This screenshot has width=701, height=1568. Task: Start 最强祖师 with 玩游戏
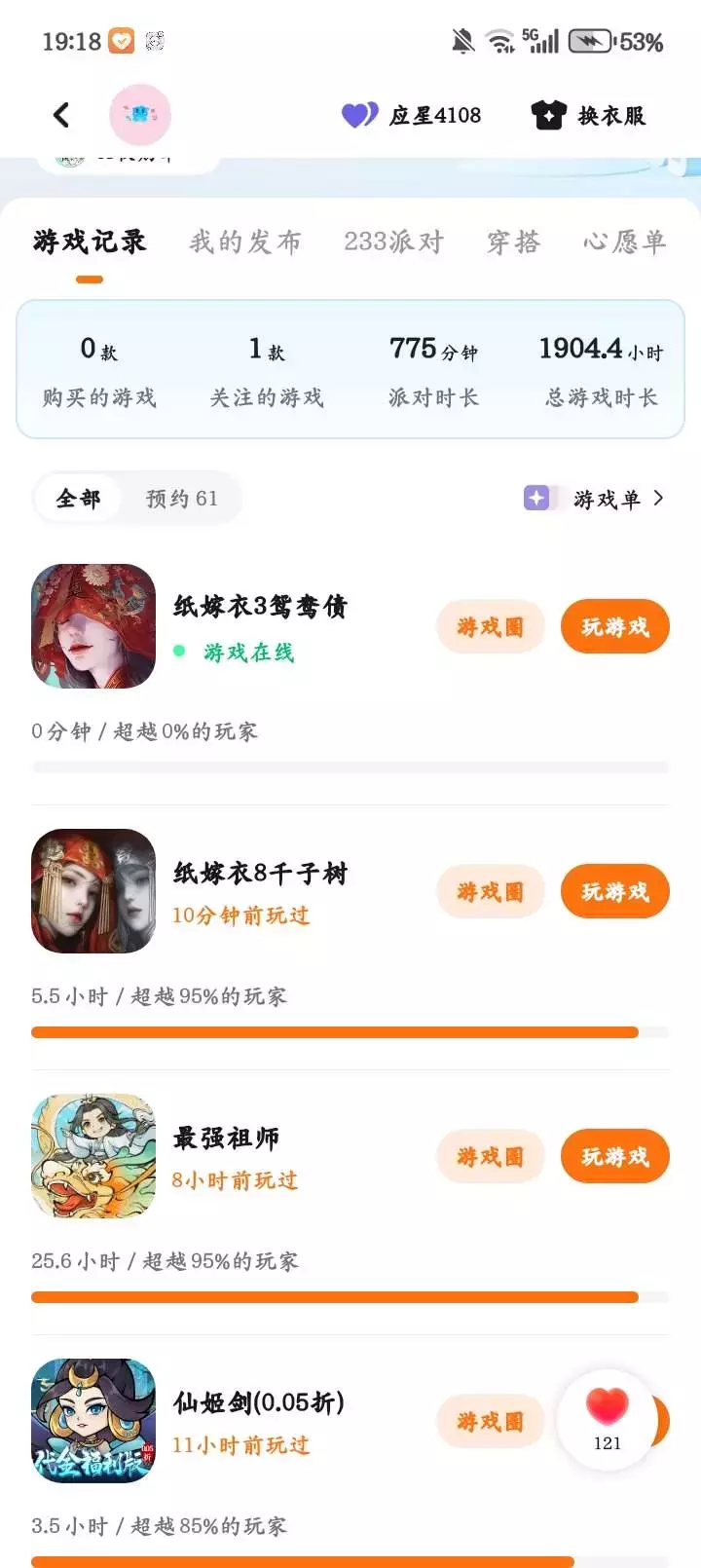pyautogui.click(x=614, y=1156)
